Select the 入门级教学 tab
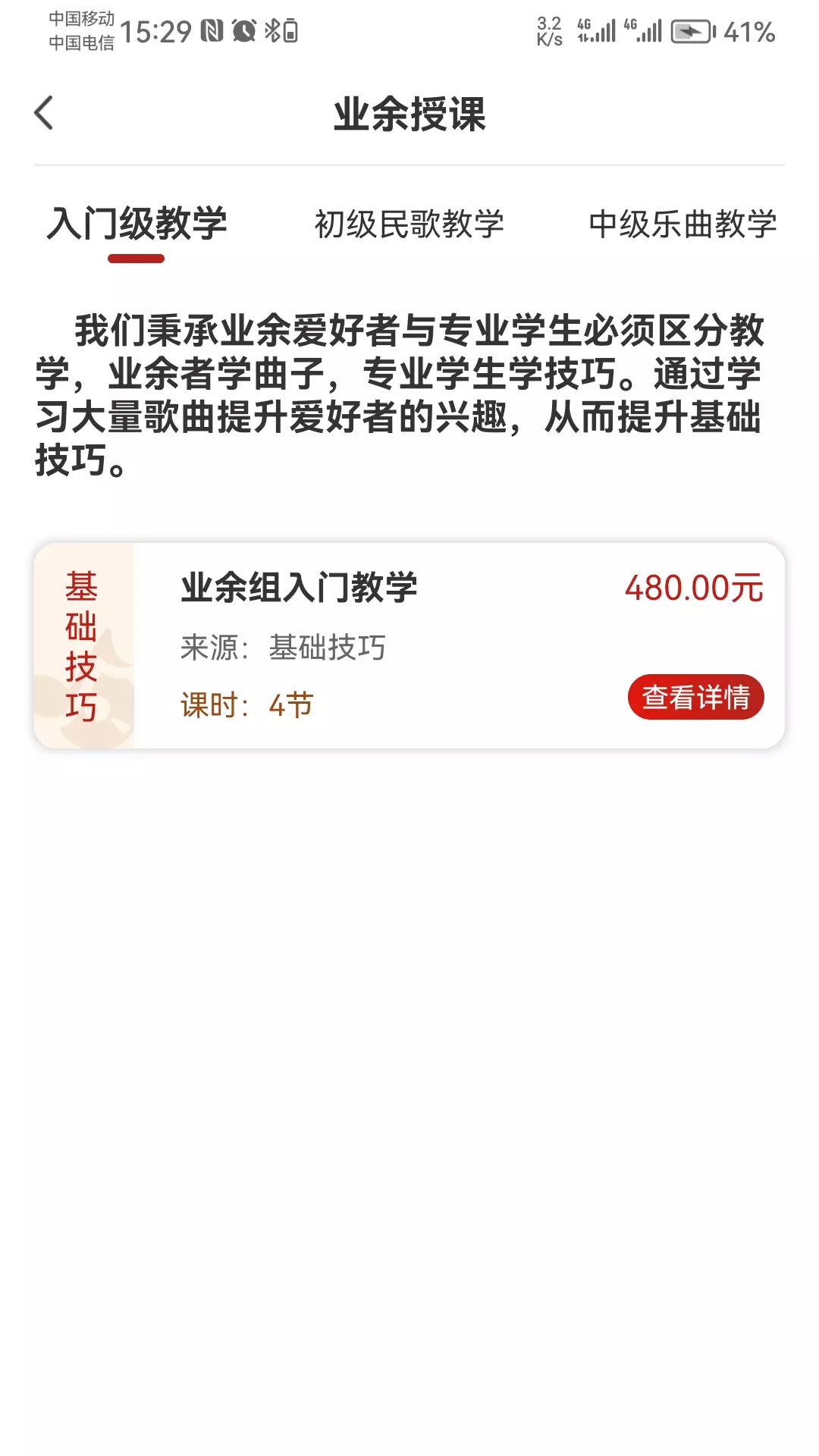819x1456 pixels. pyautogui.click(x=136, y=224)
